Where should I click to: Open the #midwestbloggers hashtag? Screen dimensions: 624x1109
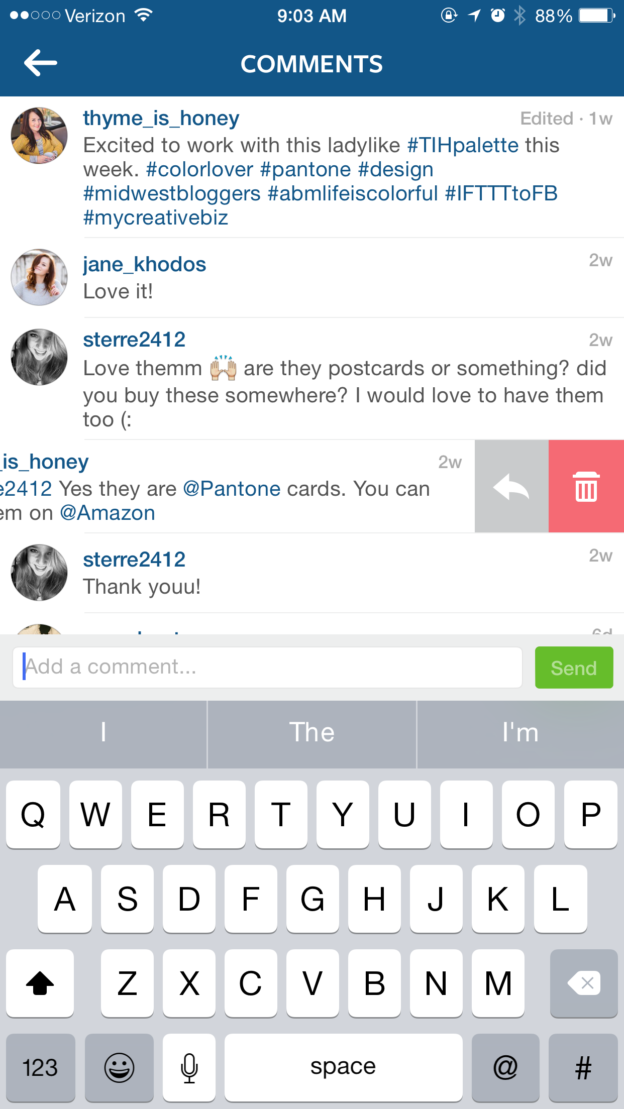(172, 193)
